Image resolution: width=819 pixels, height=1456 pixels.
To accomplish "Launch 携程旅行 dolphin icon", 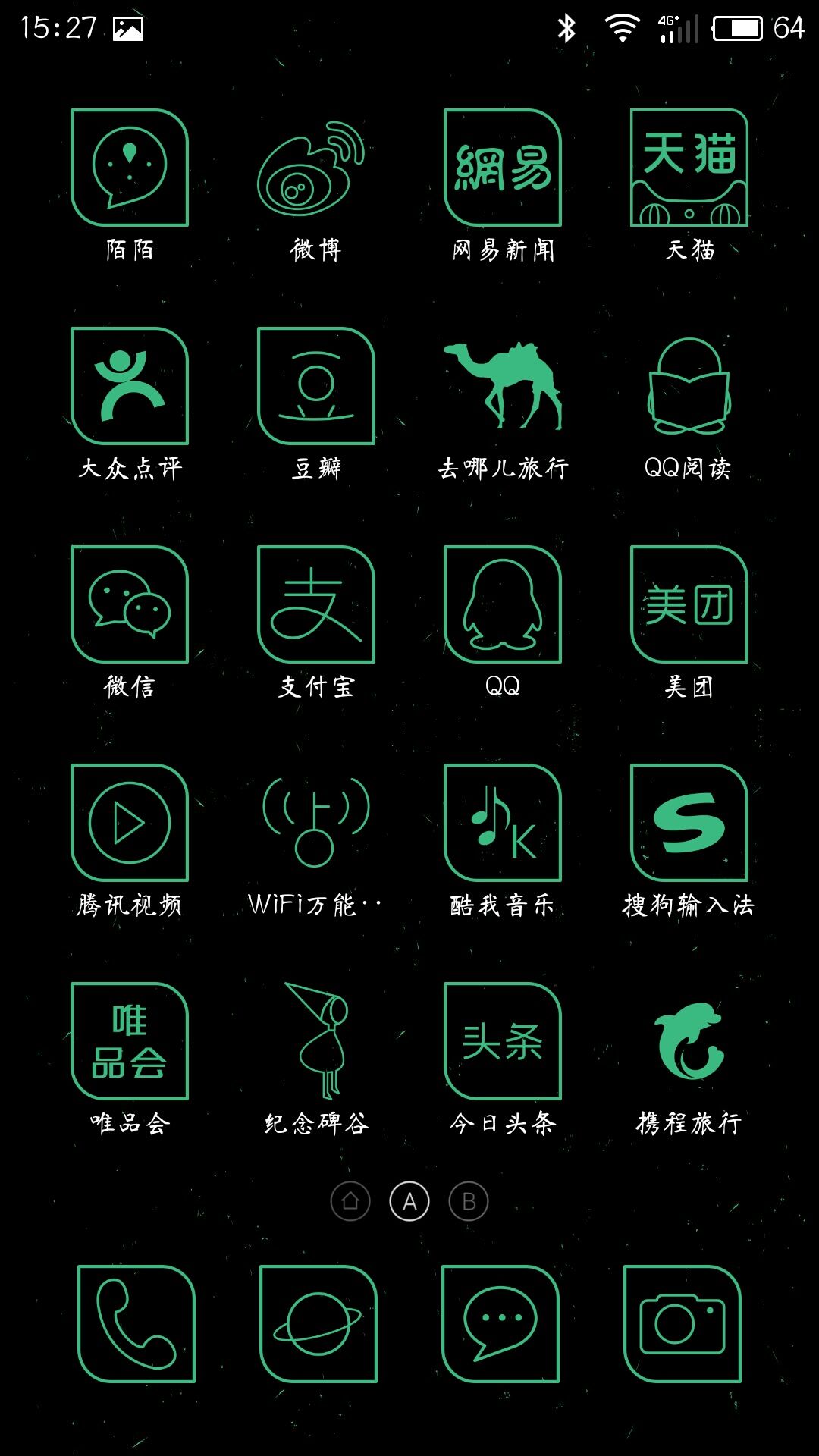I will tap(689, 1041).
